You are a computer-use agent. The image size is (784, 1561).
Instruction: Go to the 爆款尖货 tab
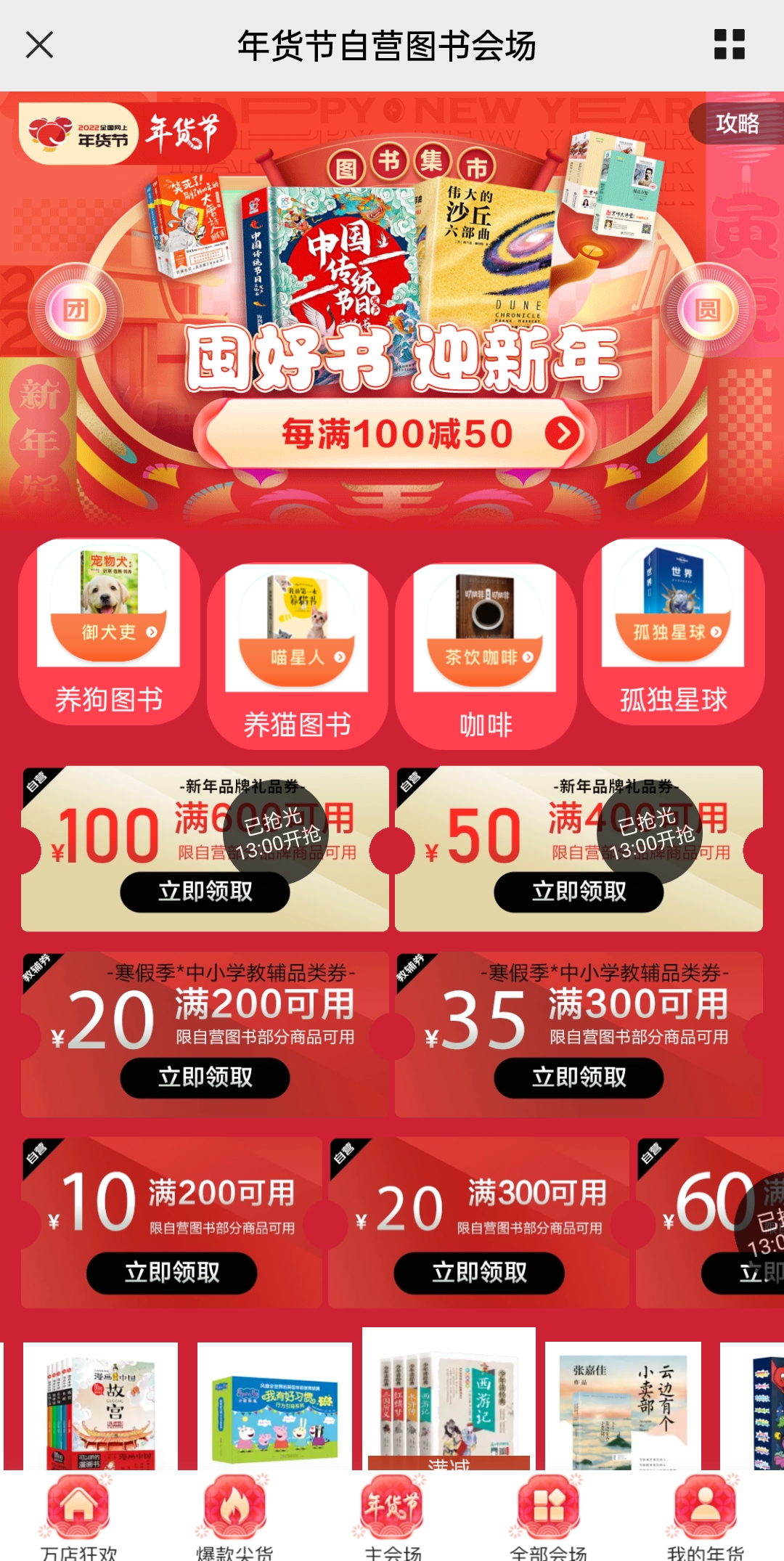[x=234, y=1517]
